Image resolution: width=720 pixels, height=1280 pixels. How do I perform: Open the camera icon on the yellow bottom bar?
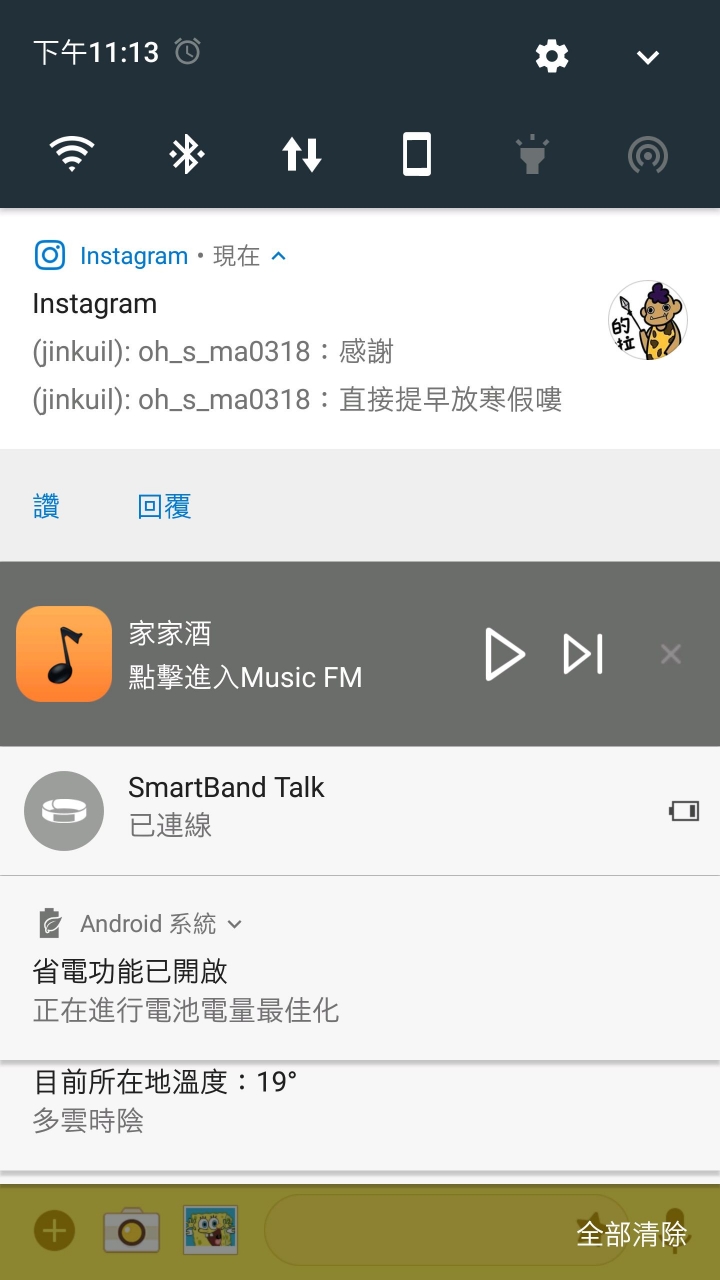(130, 1230)
